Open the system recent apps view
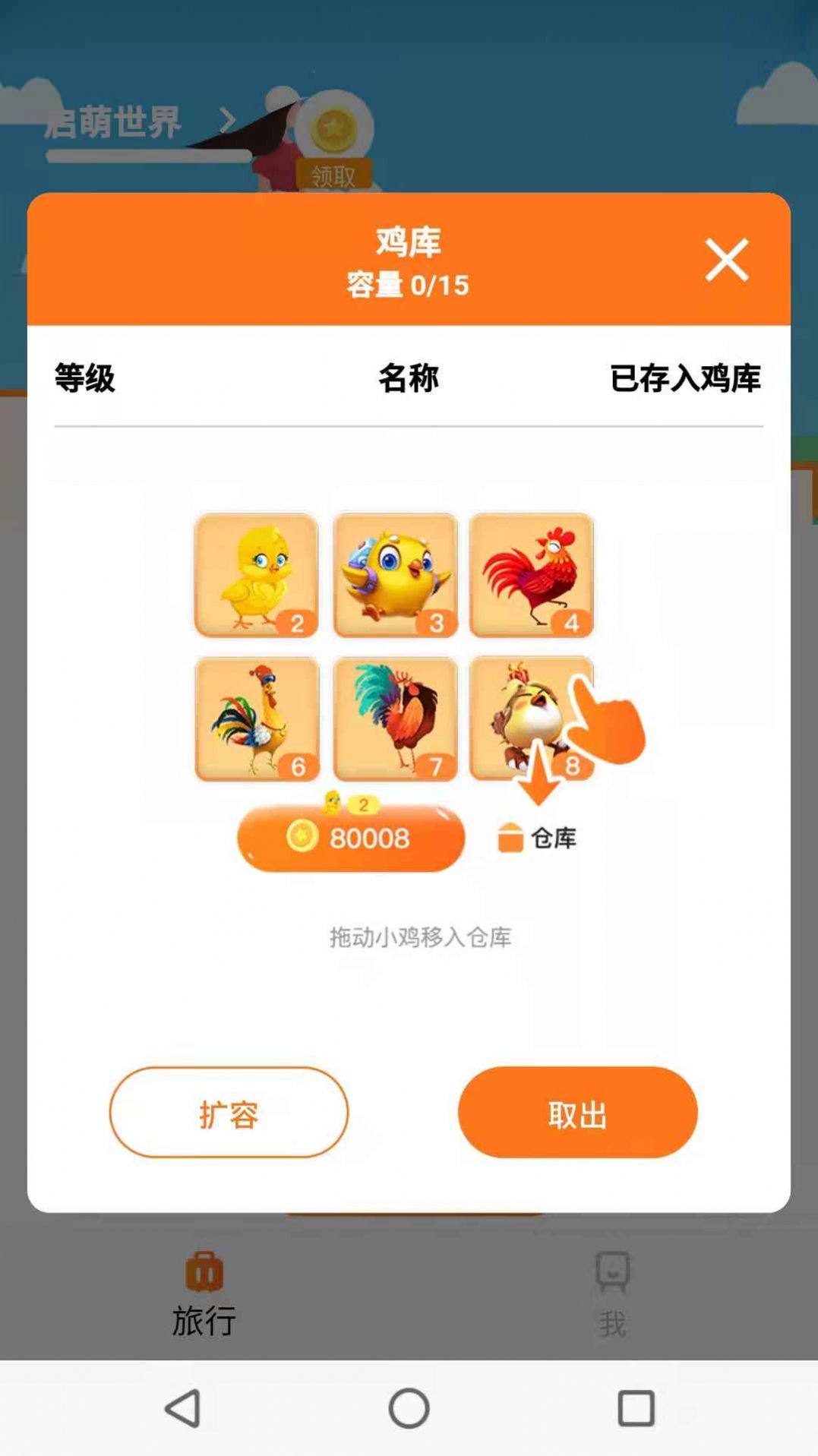818x1456 pixels. click(636, 1408)
